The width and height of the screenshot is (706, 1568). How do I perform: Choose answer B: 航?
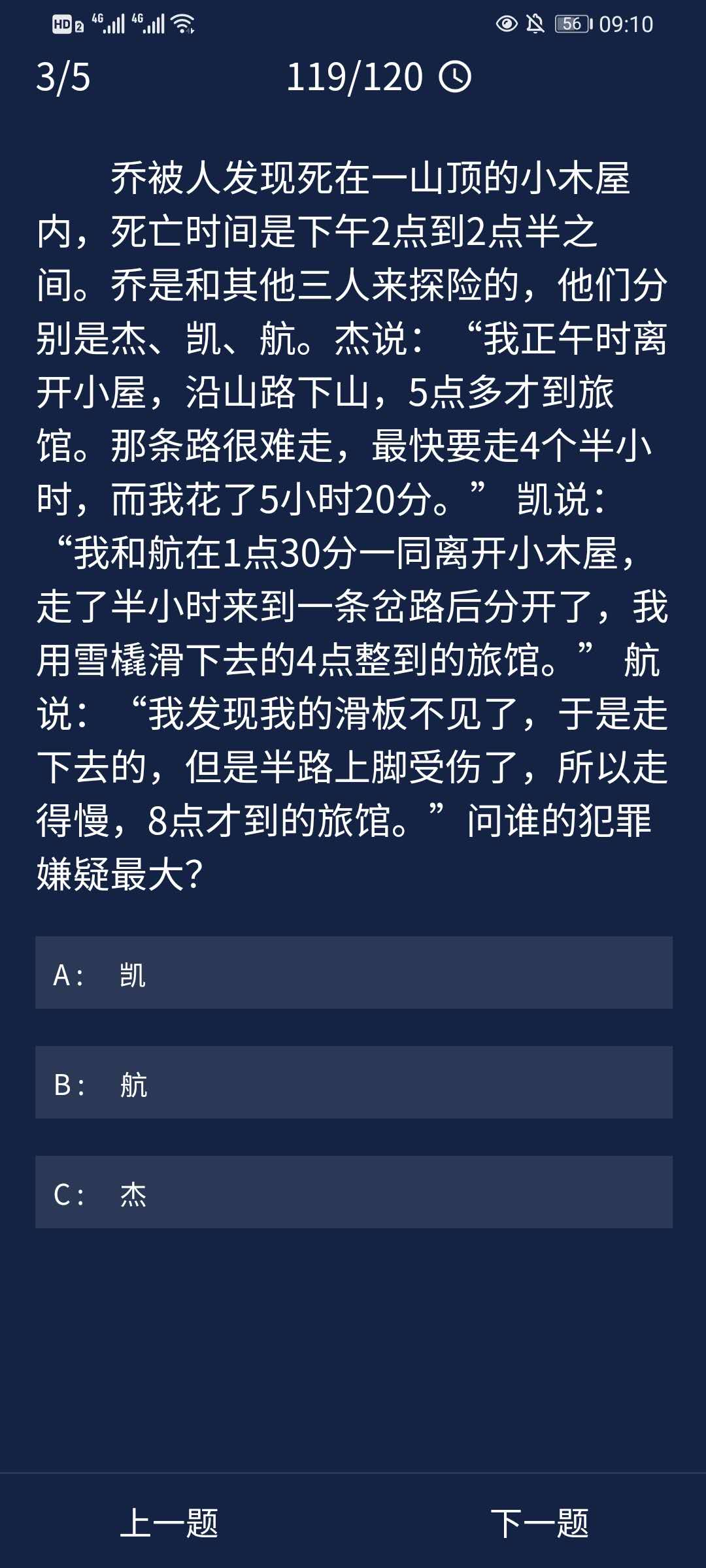(x=353, y=1083)
